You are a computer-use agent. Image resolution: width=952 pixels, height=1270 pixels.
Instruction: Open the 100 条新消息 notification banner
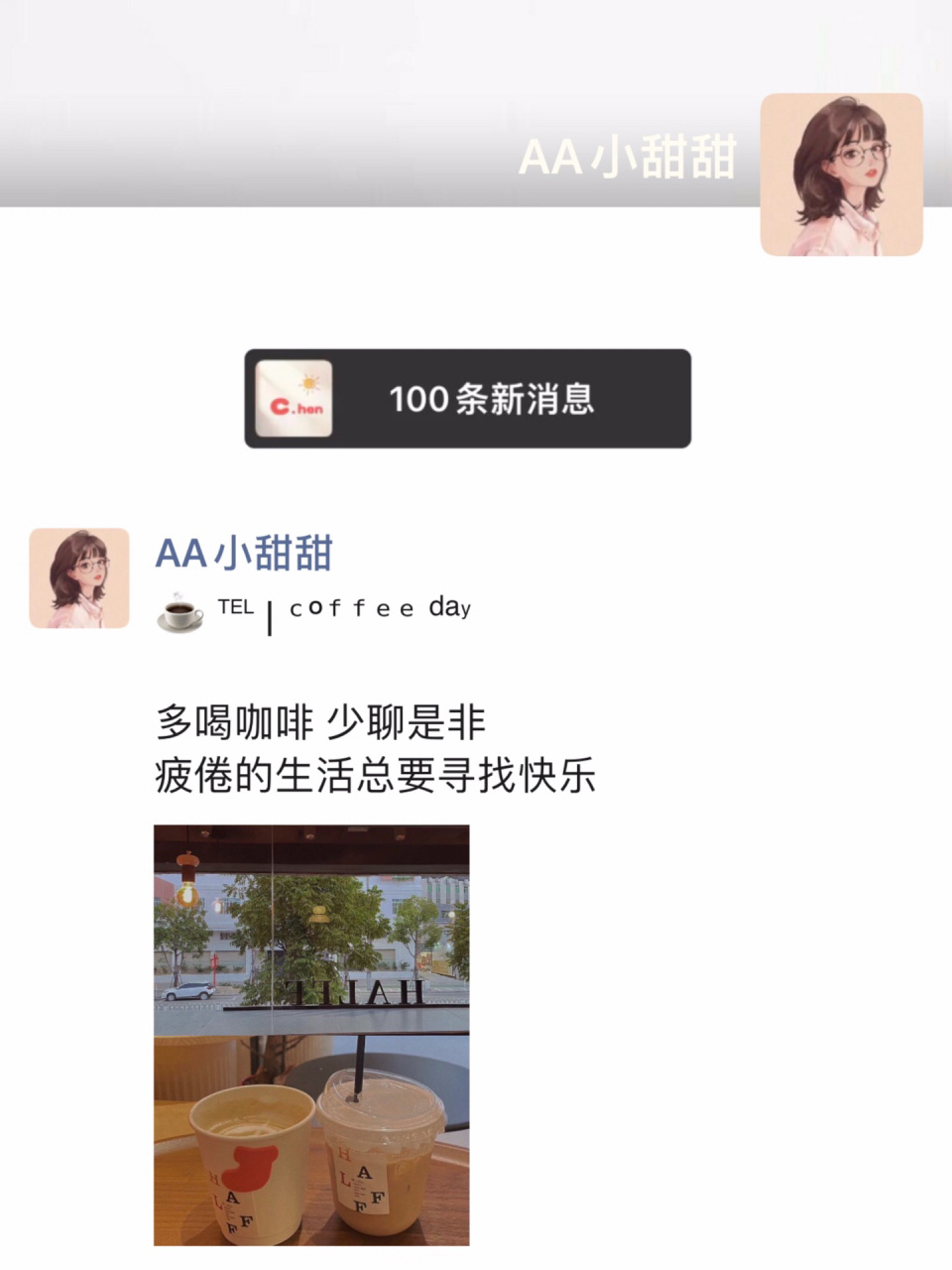point(466,399)
